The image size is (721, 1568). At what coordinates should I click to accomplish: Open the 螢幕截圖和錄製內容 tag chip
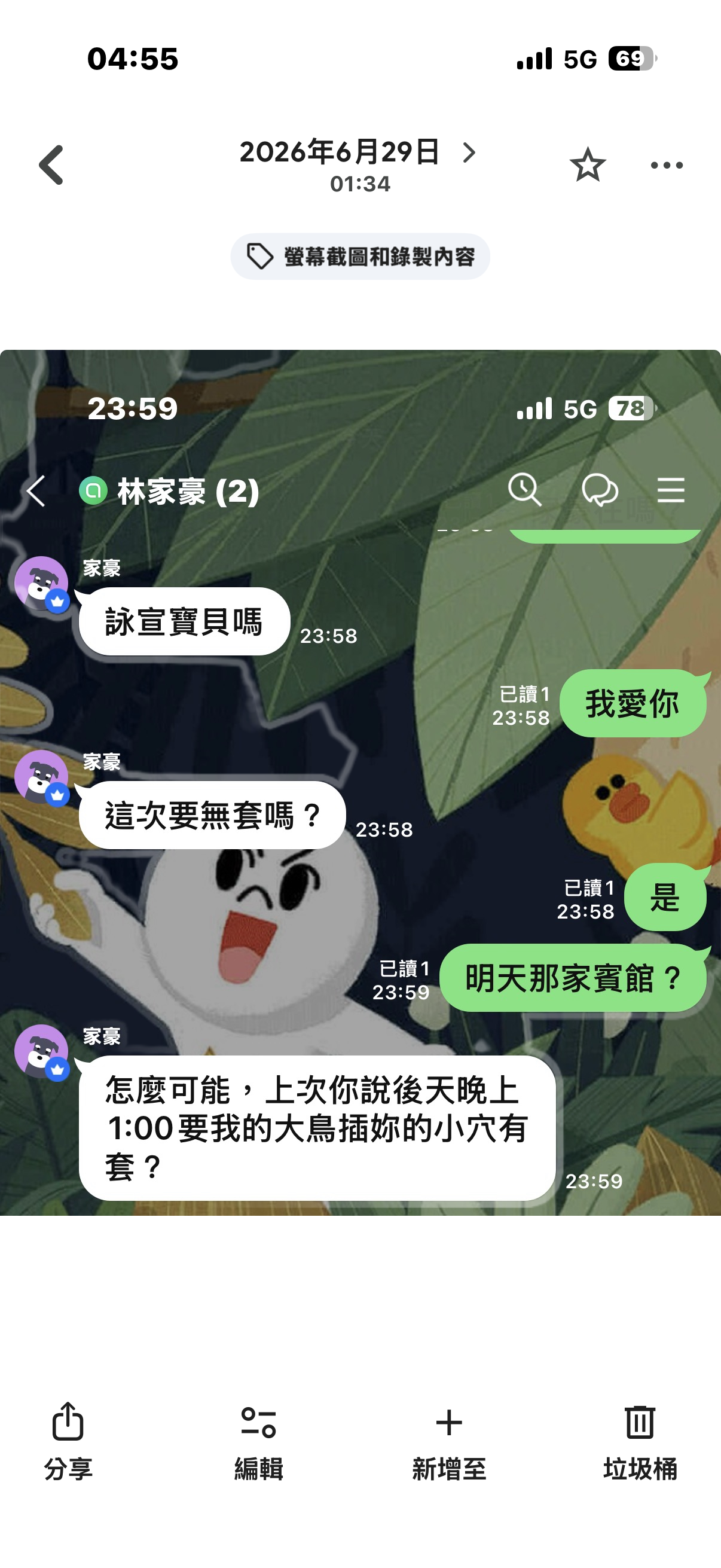[x=360, y=257]
